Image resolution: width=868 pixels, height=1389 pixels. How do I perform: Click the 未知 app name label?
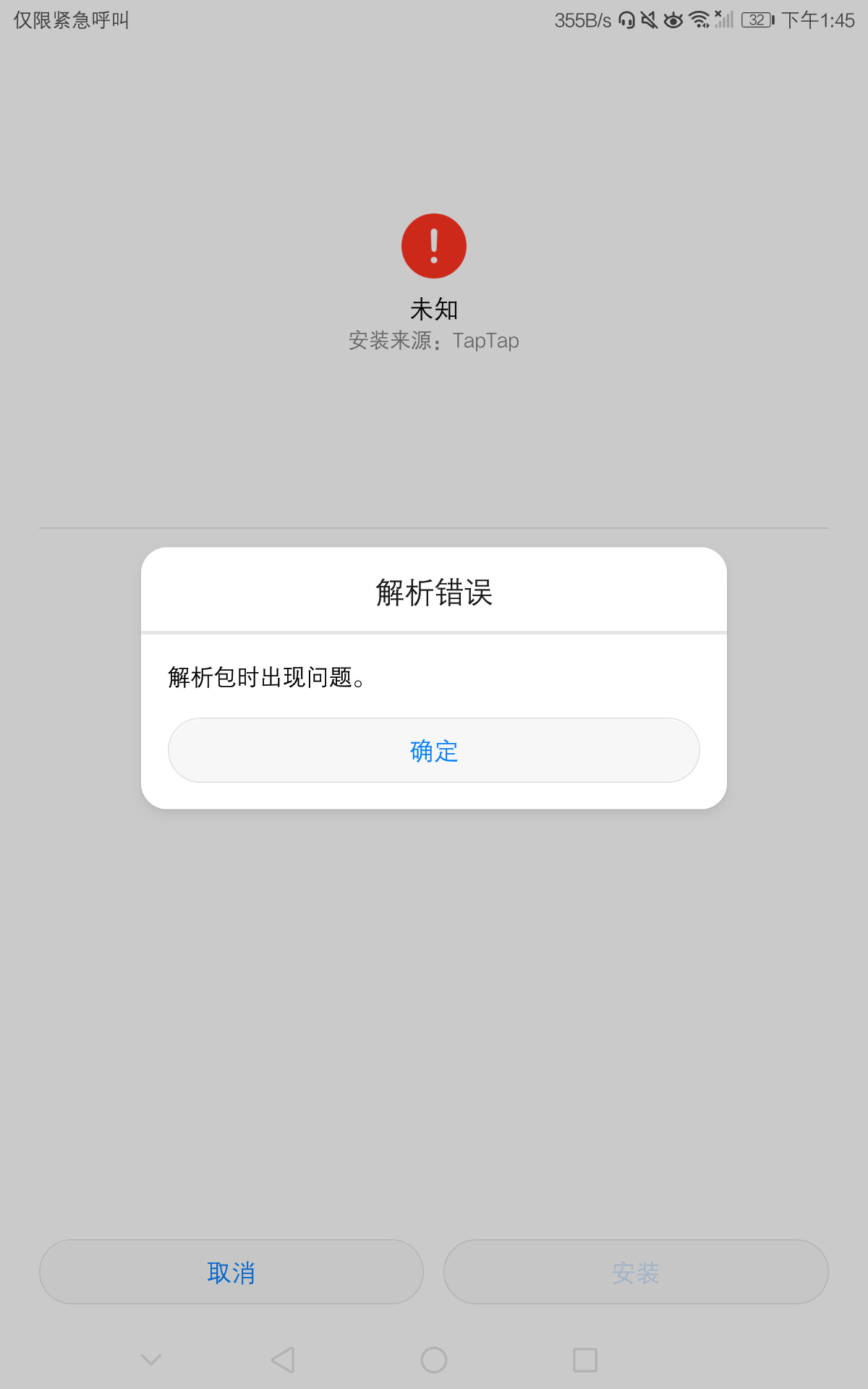tap(433, 310)
